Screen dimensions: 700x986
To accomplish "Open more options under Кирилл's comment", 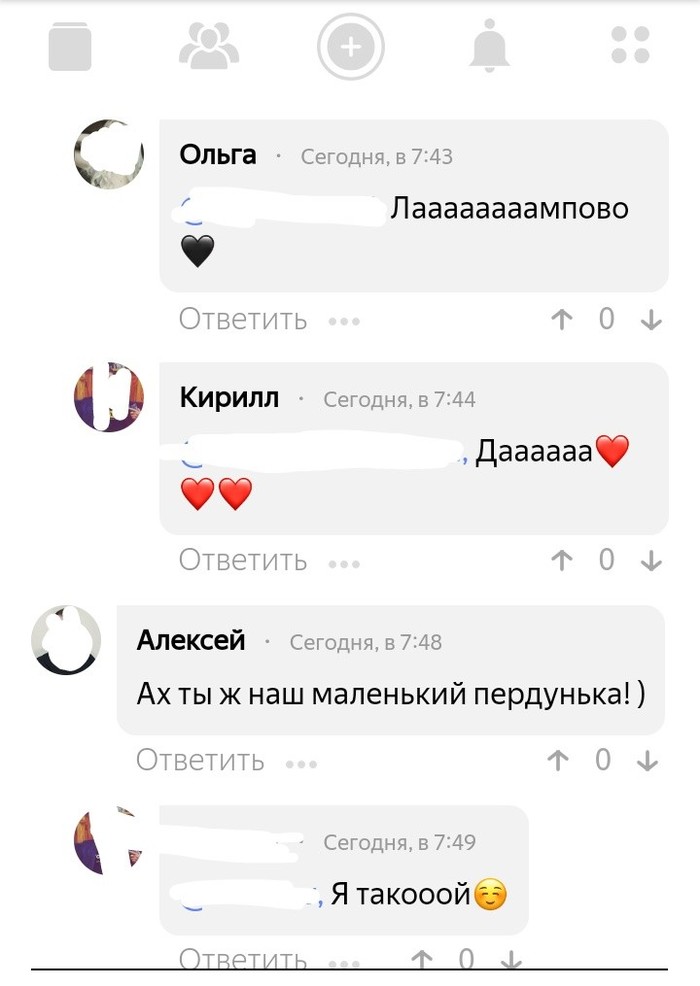I will (343, 563).
